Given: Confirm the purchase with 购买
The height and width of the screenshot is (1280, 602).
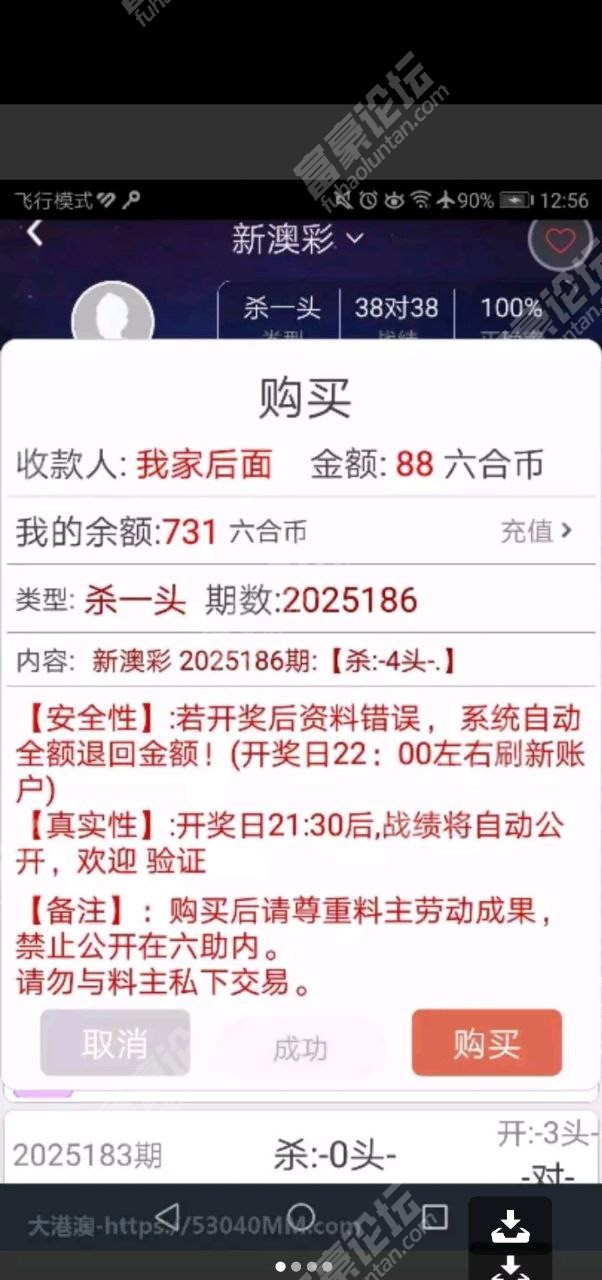Looking at the screenshot, I should tap(486, 1042).
